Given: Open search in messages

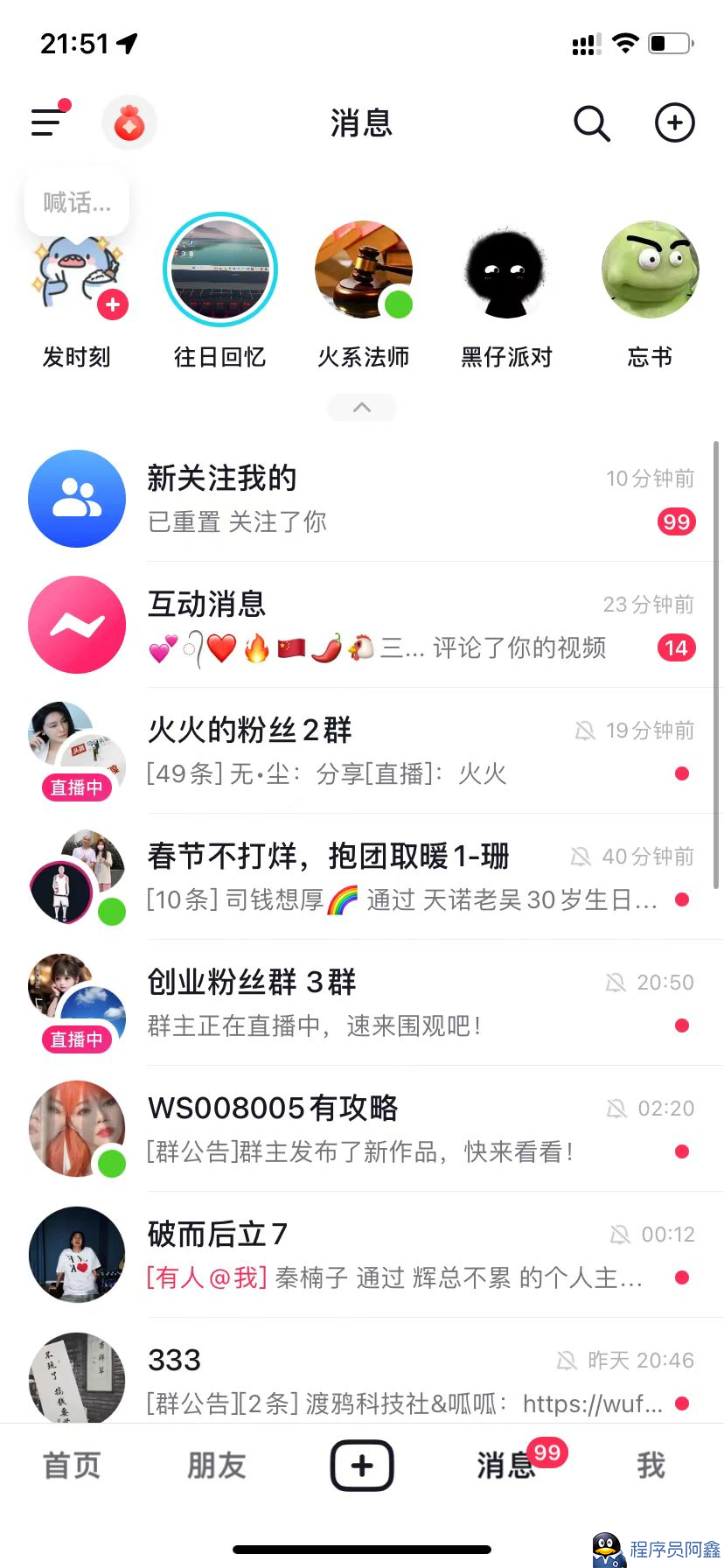Looking at the screenshot, I should [591, 123].
